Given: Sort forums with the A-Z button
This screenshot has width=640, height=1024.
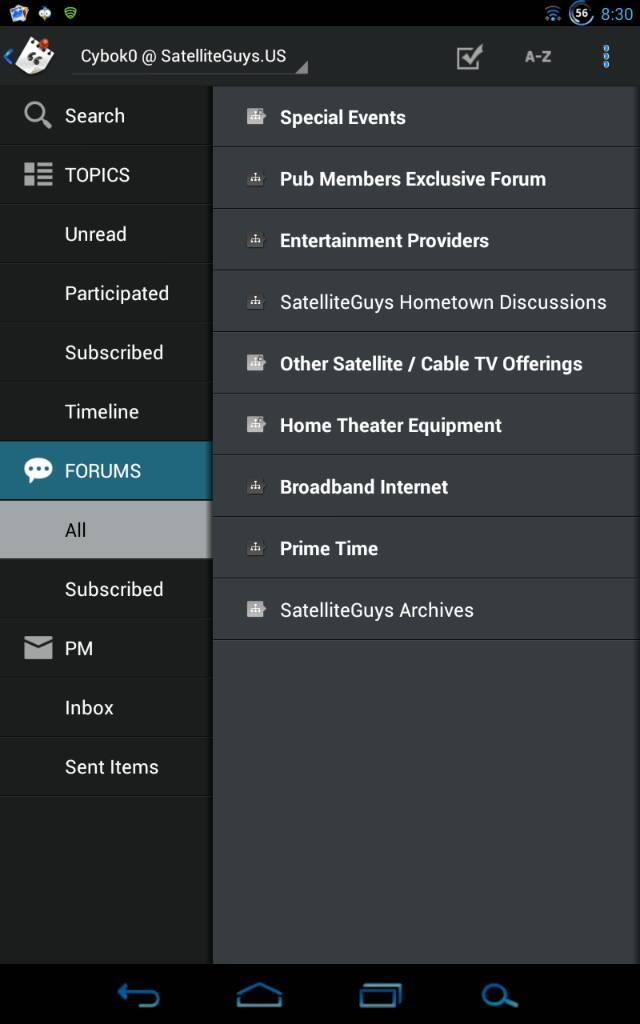Looking at the screenshot, I should coord(537,57).
